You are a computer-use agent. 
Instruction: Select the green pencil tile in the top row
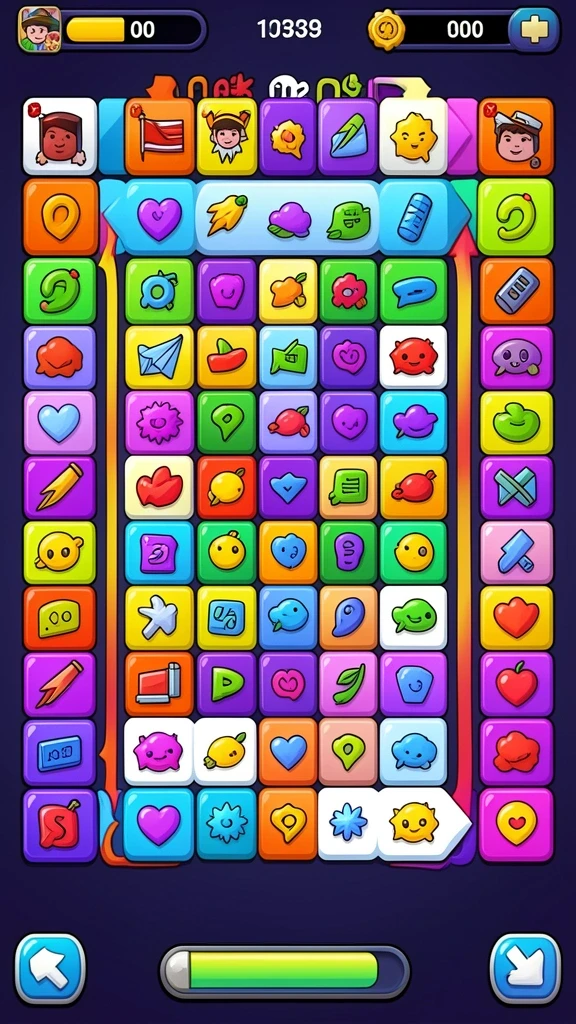pyautogui.click(x=348, y=136)
